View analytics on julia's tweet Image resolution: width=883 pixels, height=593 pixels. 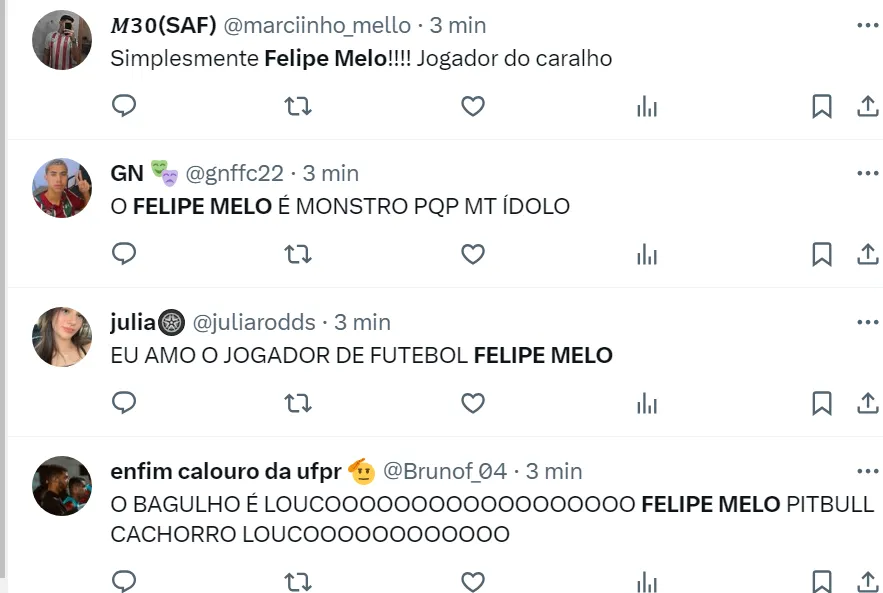(647, 402)
